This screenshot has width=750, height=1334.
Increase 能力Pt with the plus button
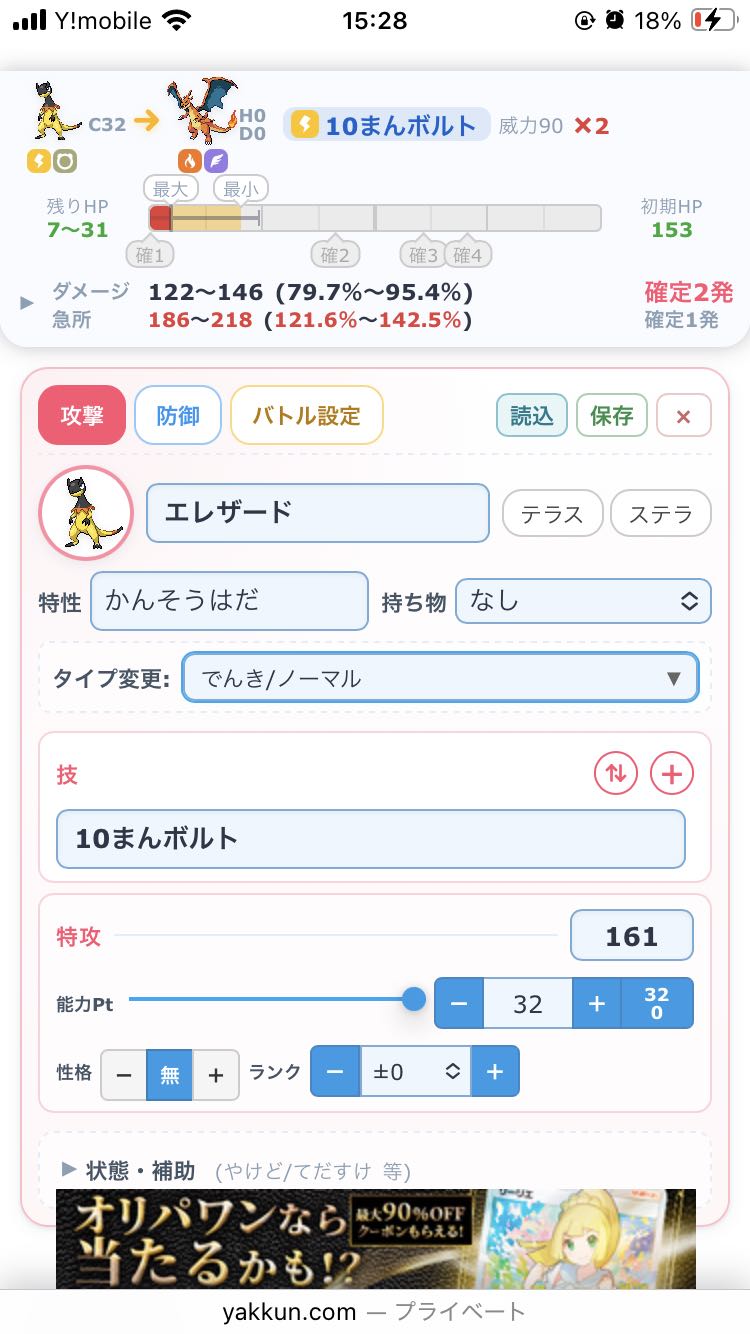597,1003
